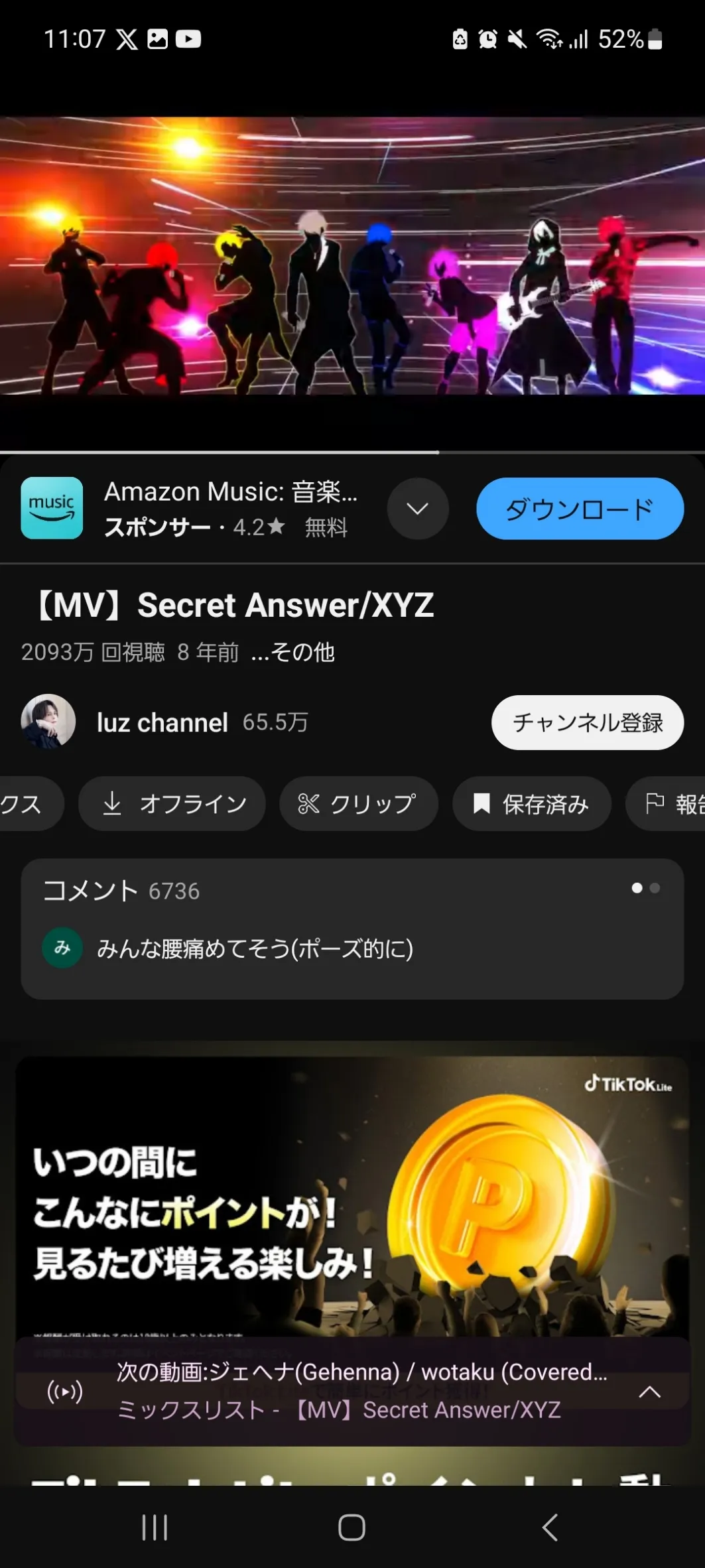This screenshot has height=1568, width=705.
Task: Expand the Amazon Music ad details chevron
Action: click(417, 509)
